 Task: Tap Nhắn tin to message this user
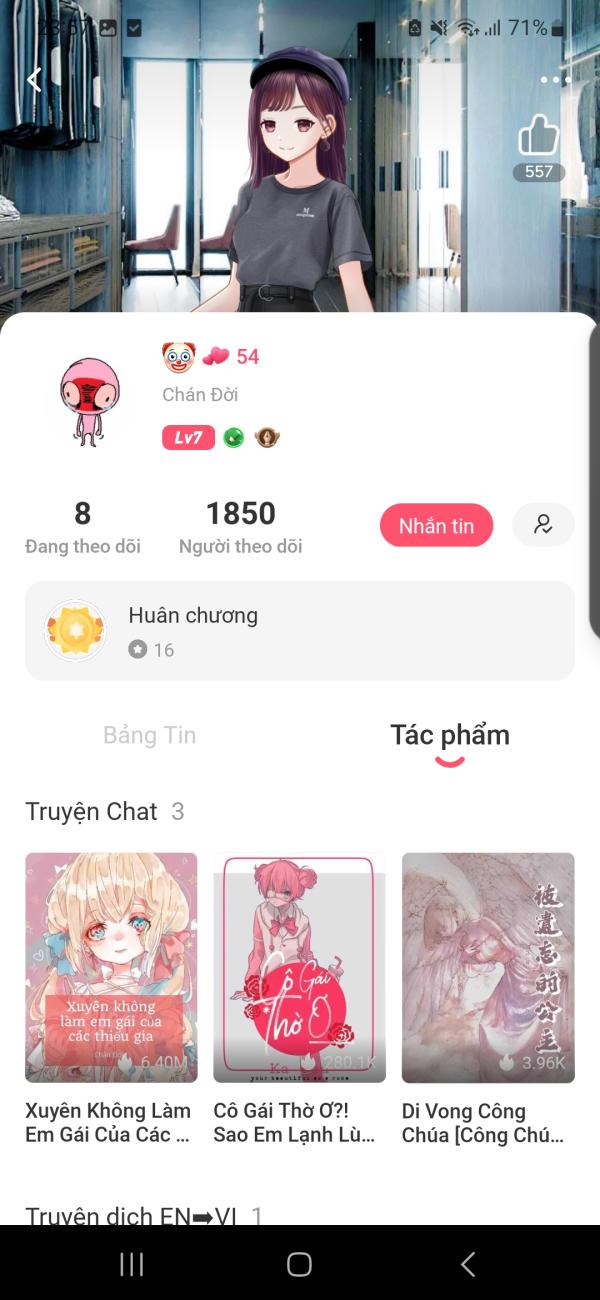pyautogui.click(x=437, y=525)
